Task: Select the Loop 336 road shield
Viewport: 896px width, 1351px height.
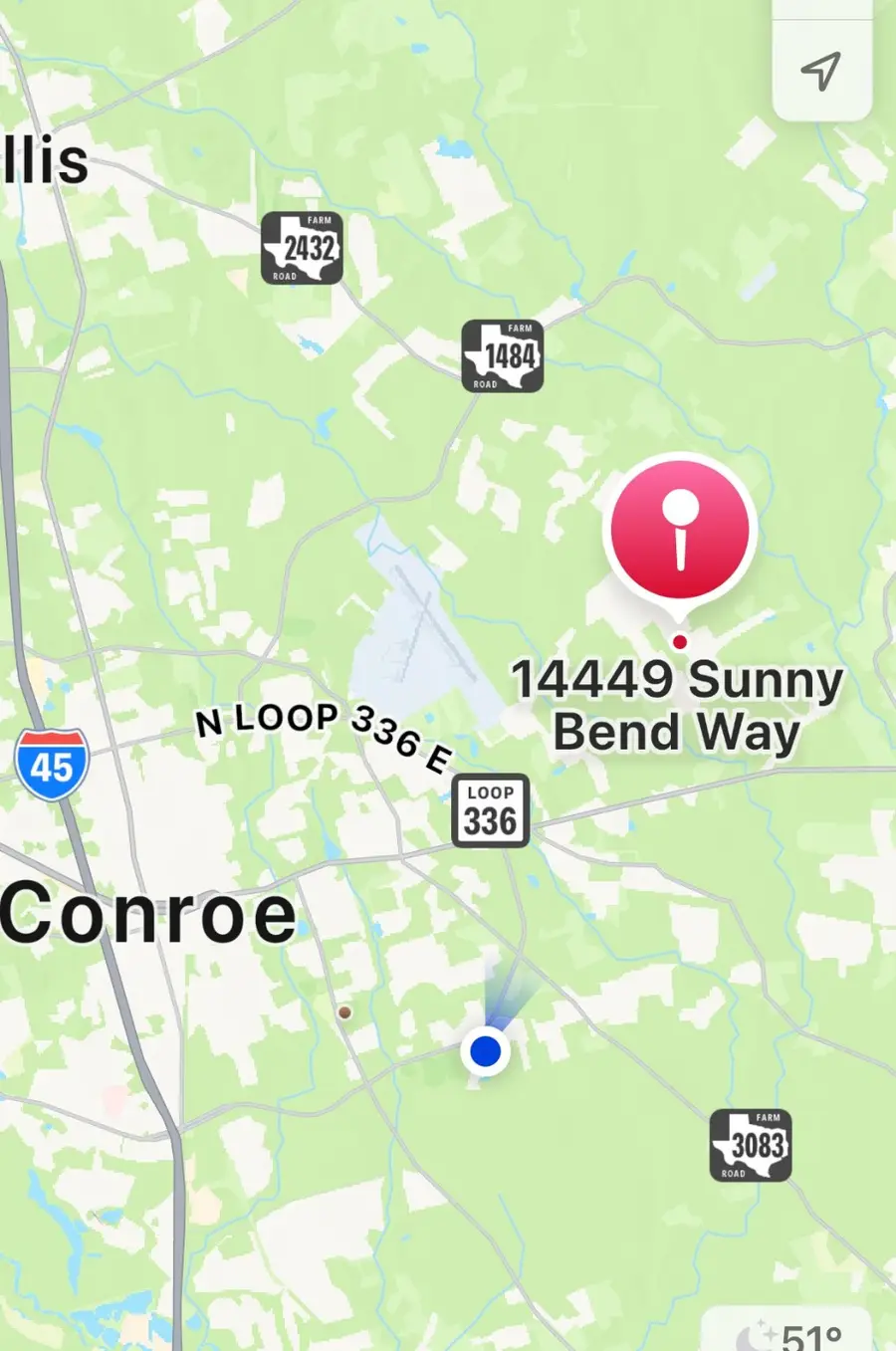Action: 490,811
